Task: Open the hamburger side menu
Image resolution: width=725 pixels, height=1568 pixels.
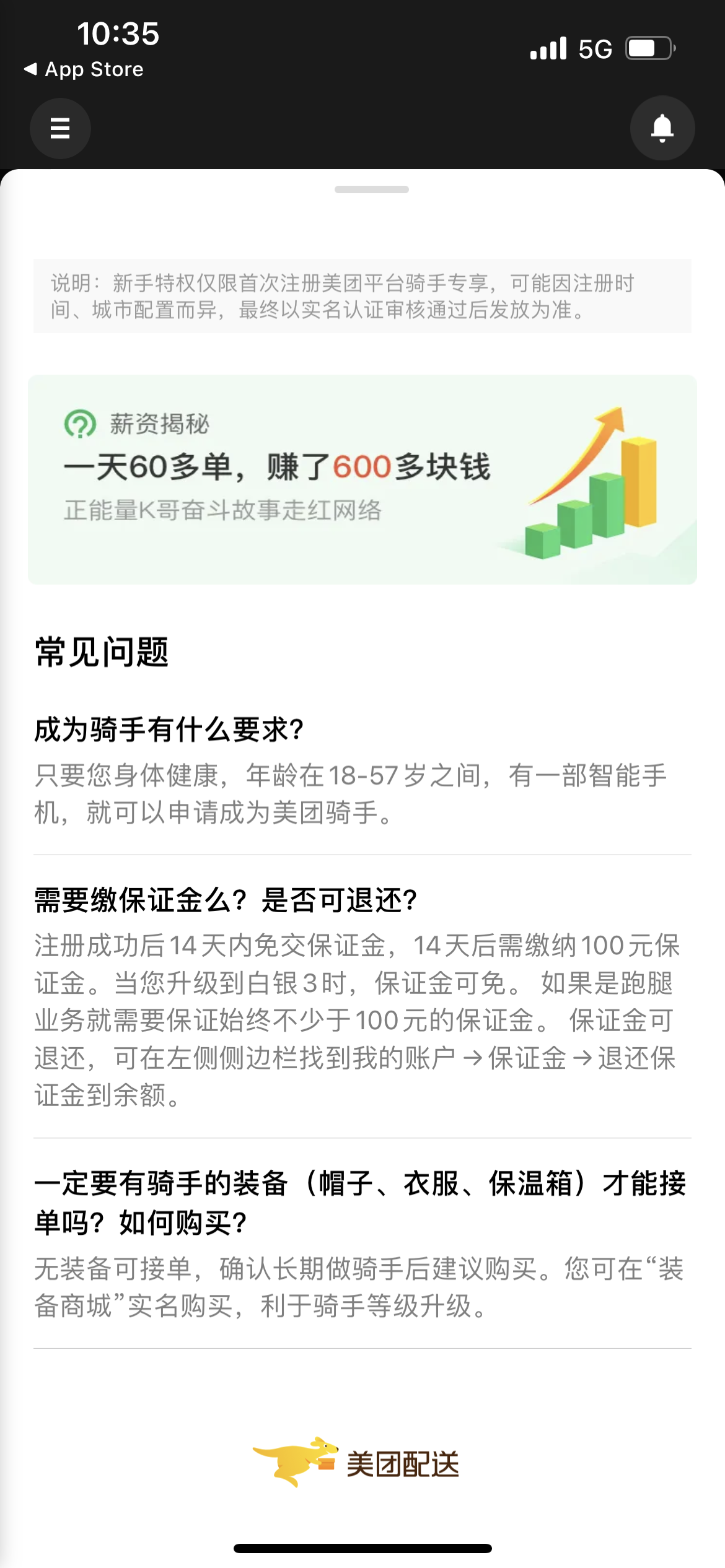Action: tap(60, 128)
